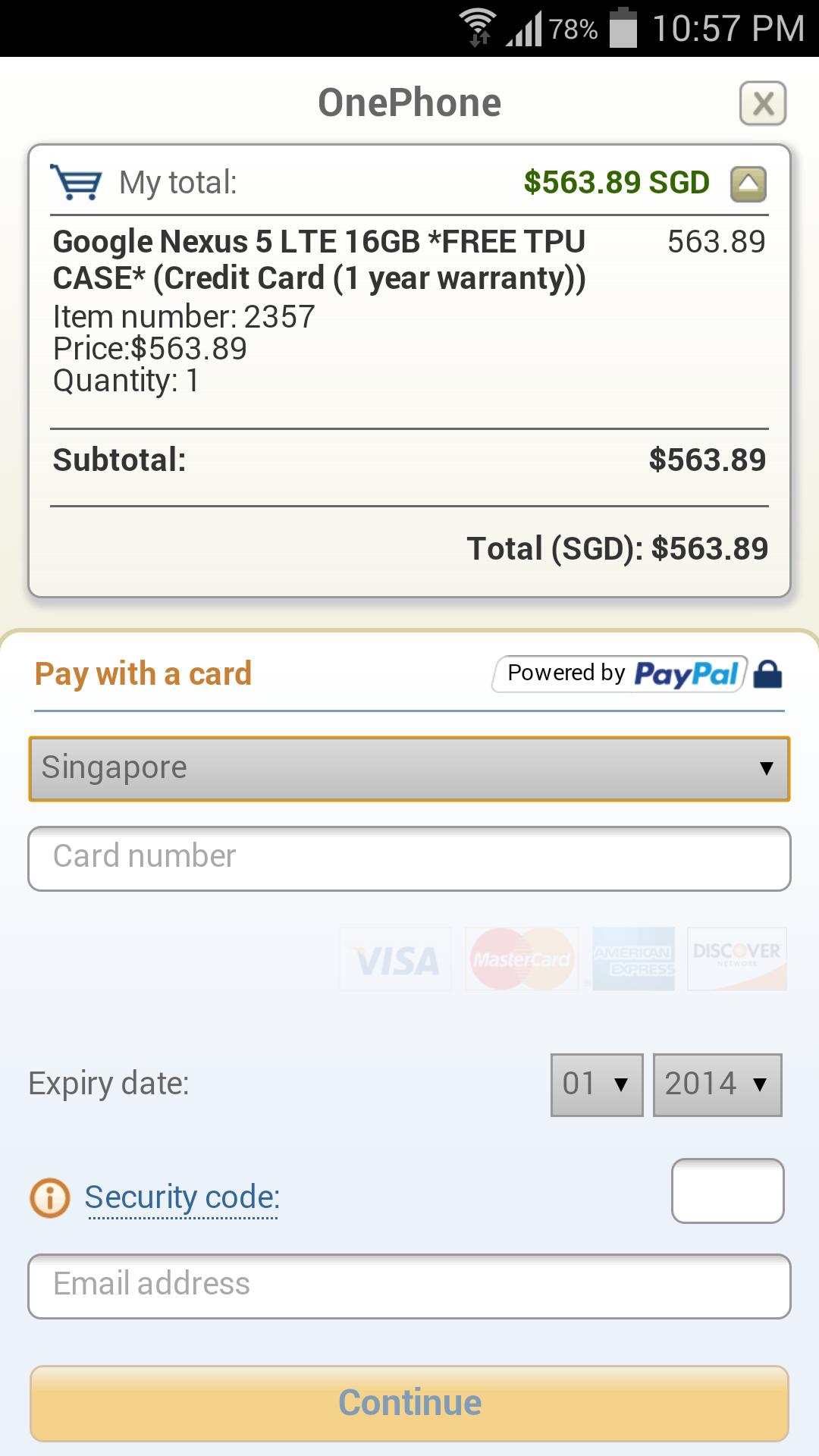Tap the Card number field
Screen dimensions: 819x1456
(x=409, y=858)
